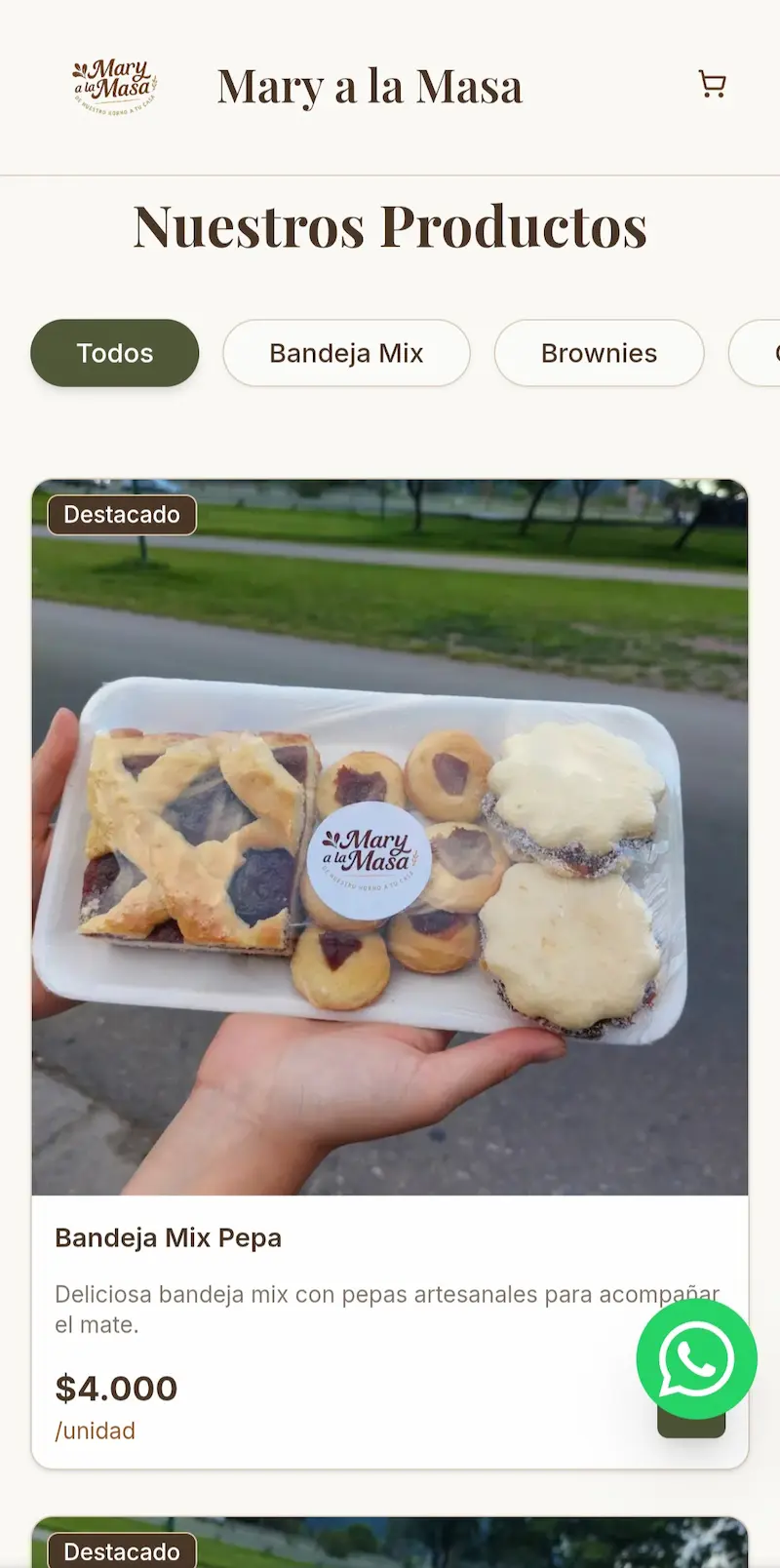Open the shopping cart icon
Viewport: 780px width, 1568px height.
coord(712,85)
